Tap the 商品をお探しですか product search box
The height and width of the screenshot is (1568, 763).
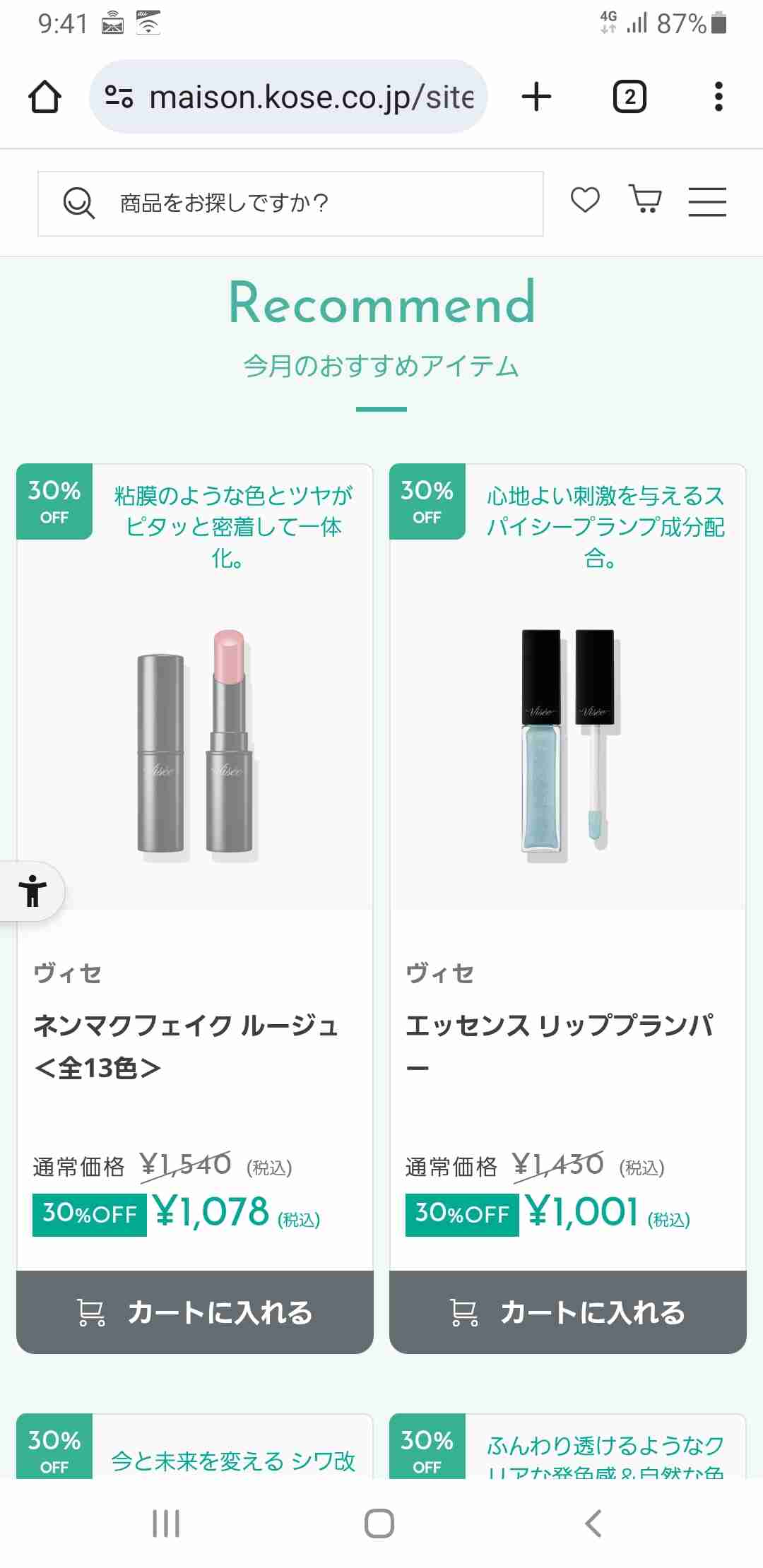pos(290,203)
